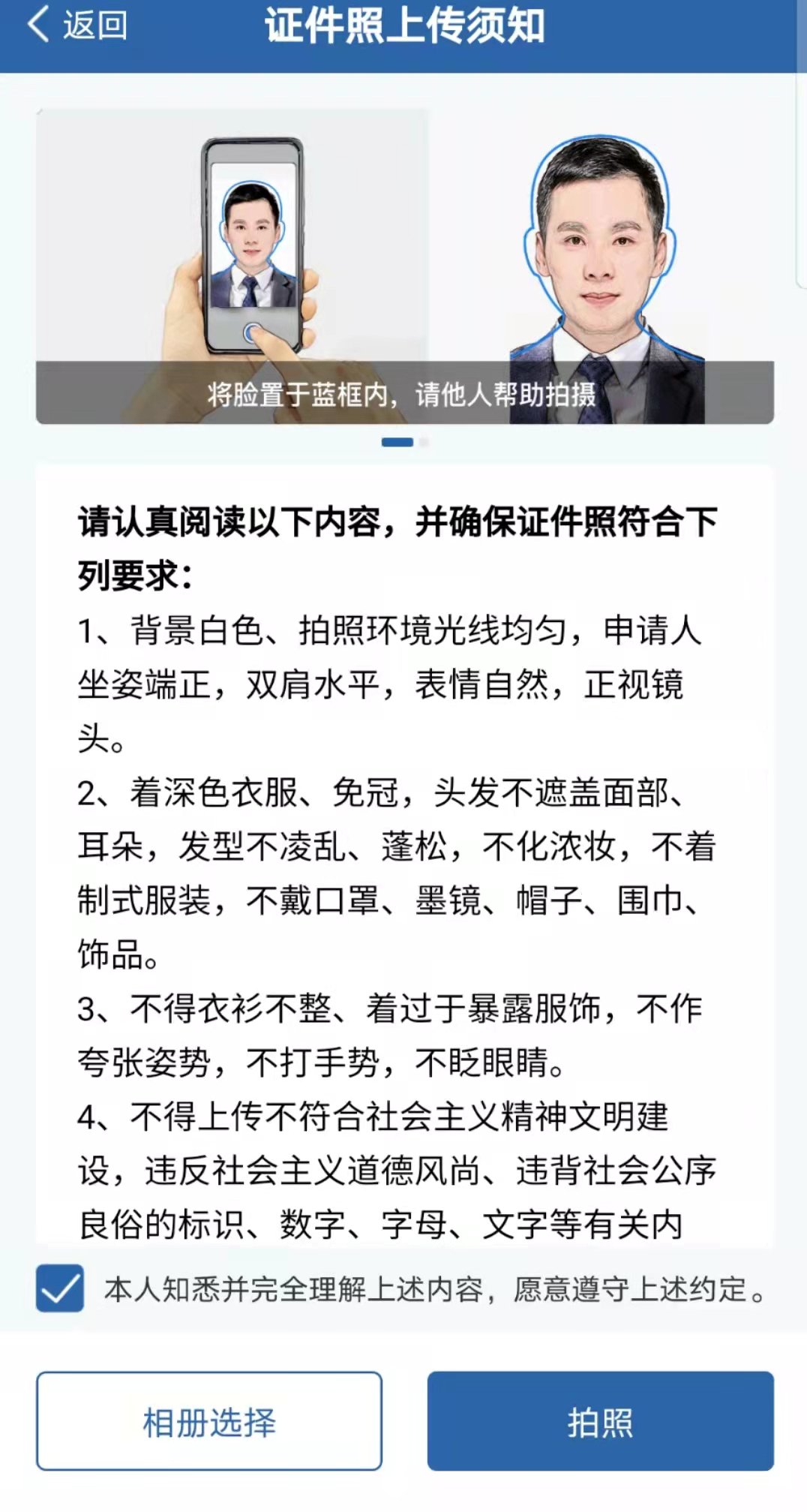Go back using the 返回 button

click(78, 26)
